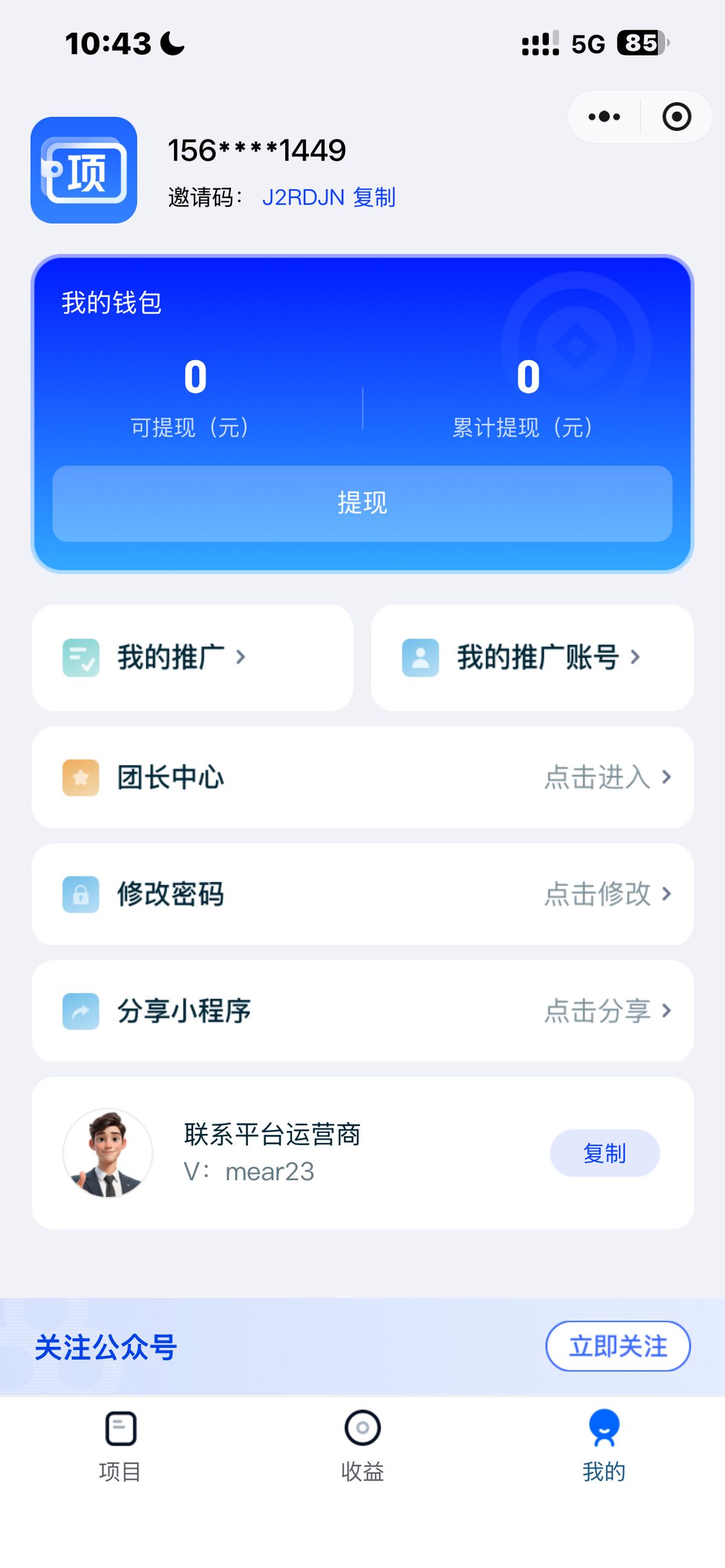
Task: Enter the 团长中心 row
Action: point(362,777)
